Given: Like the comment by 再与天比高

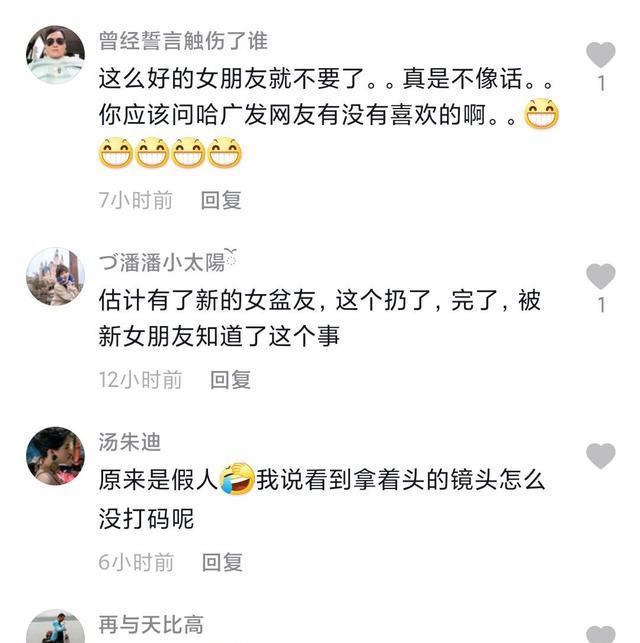Looking at the screenshot, I should (600, 633).
